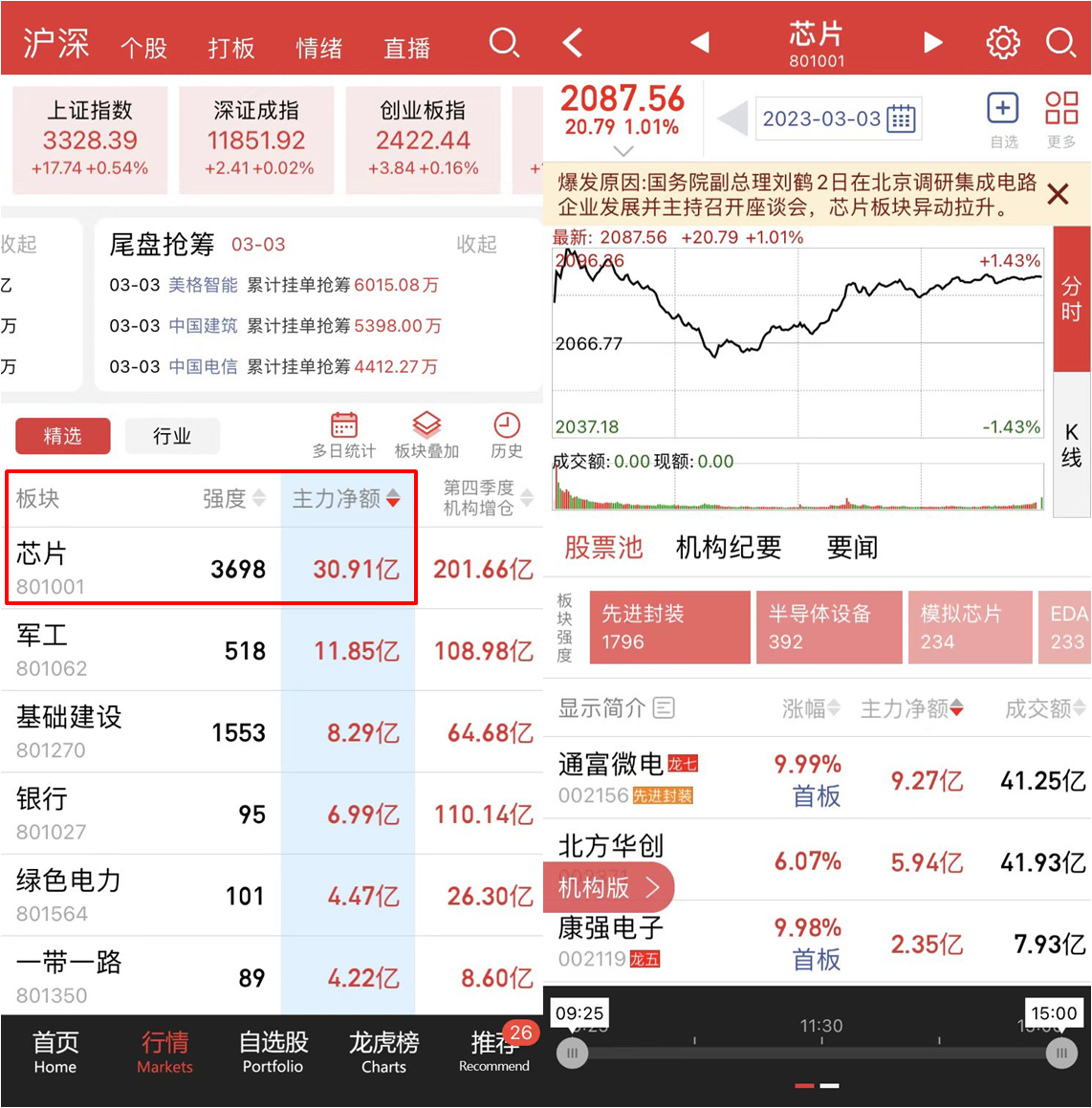Open 多日统计 calendar tool

[343, 435]
